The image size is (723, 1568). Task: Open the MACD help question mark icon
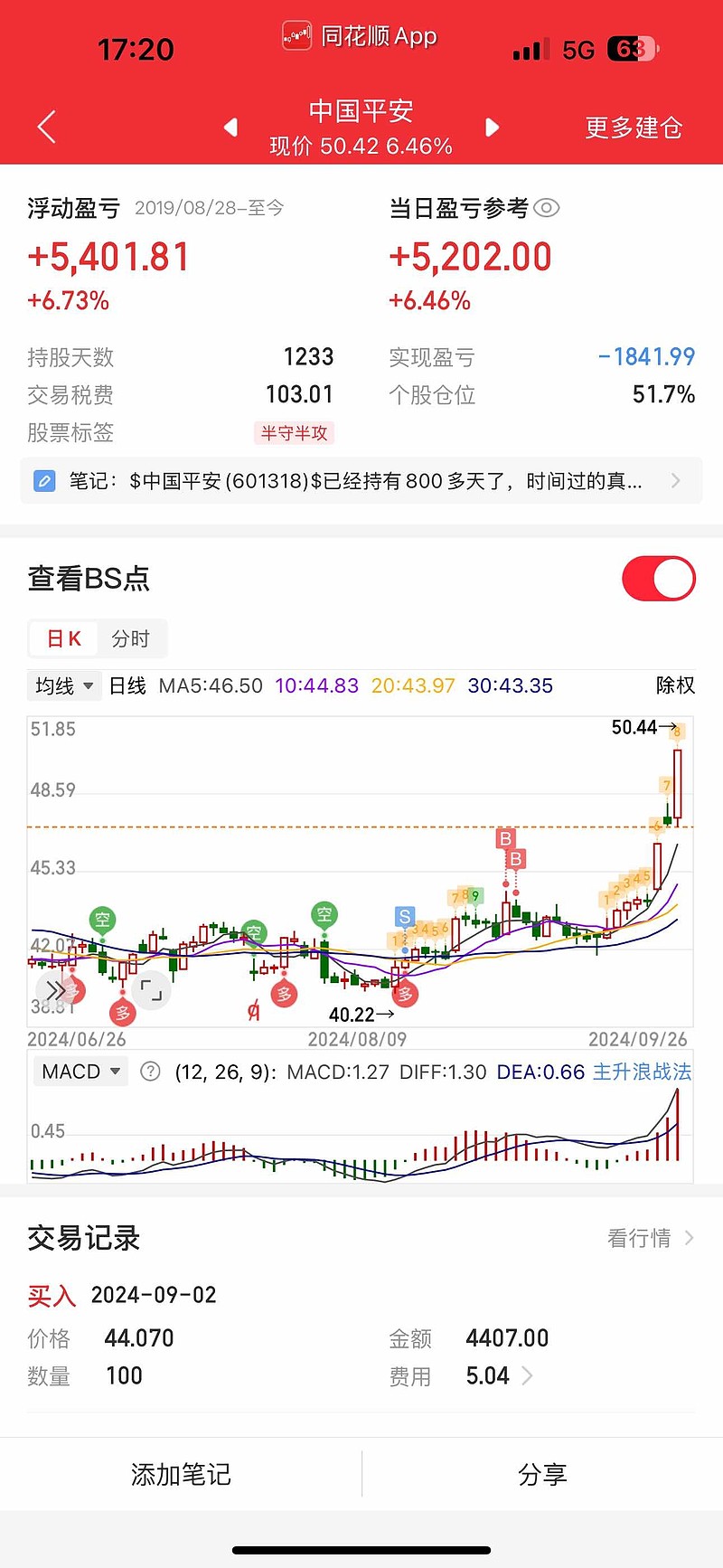tap(150, 1072)
